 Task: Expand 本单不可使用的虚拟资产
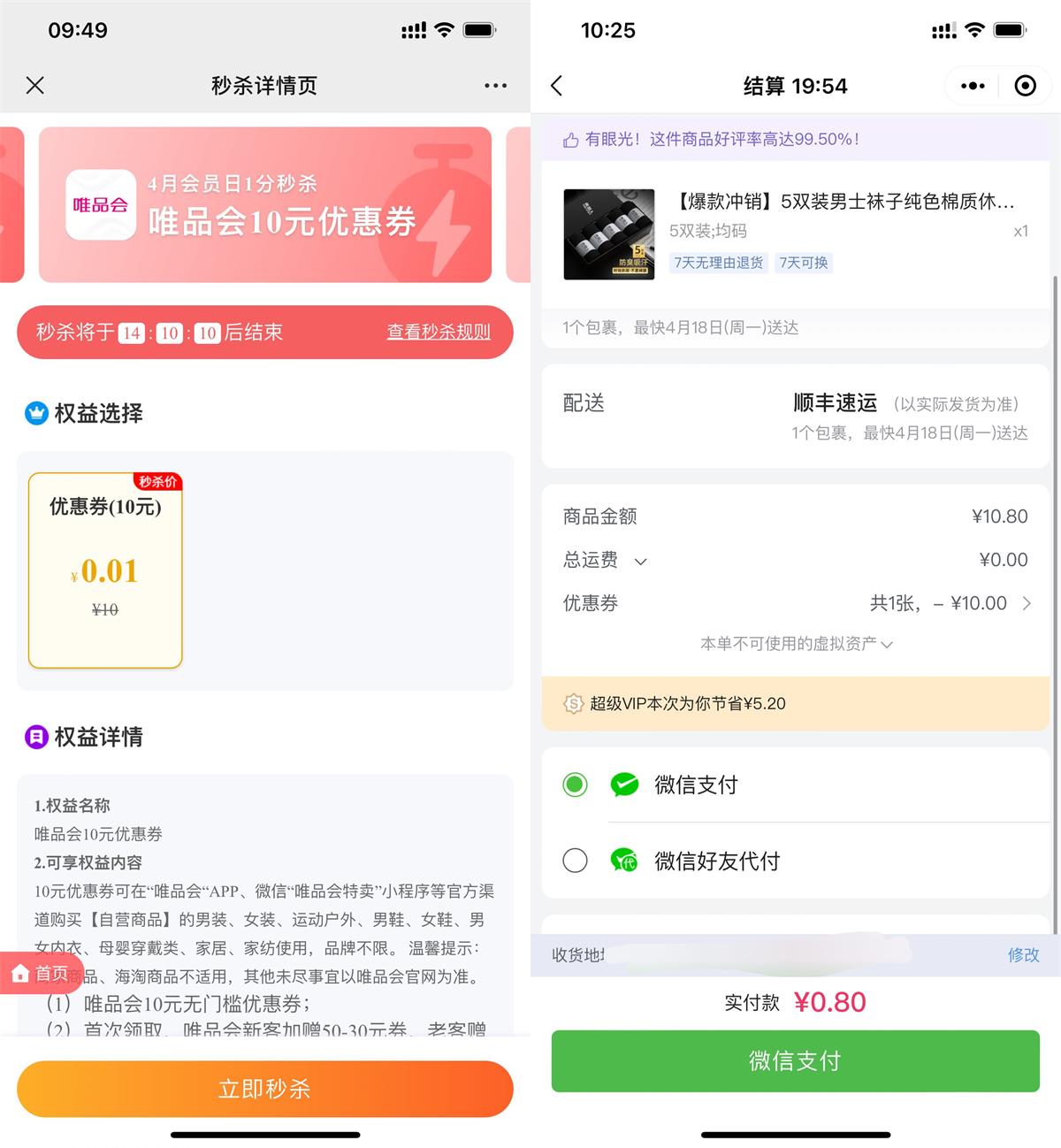796,644
